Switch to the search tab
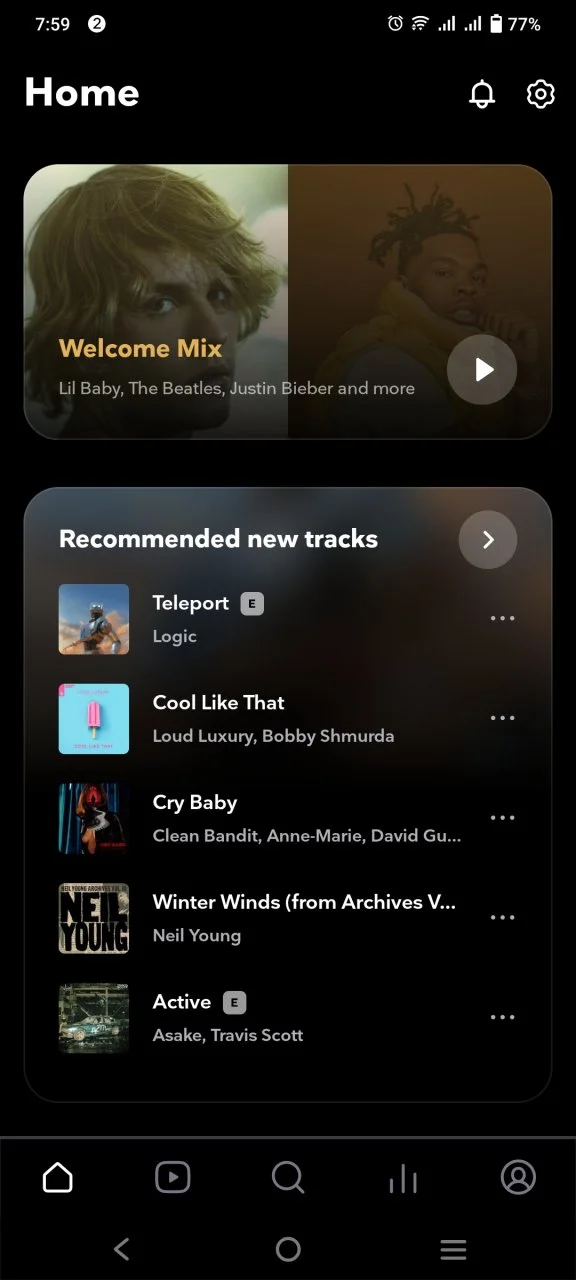 point(288,1178)
